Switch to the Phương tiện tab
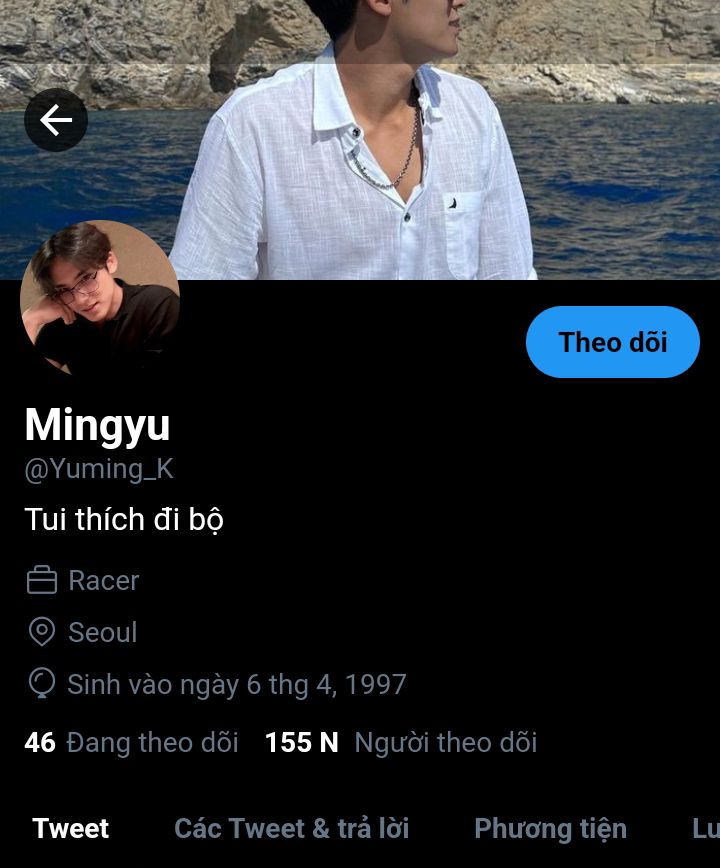 click(x=550, y=828)
